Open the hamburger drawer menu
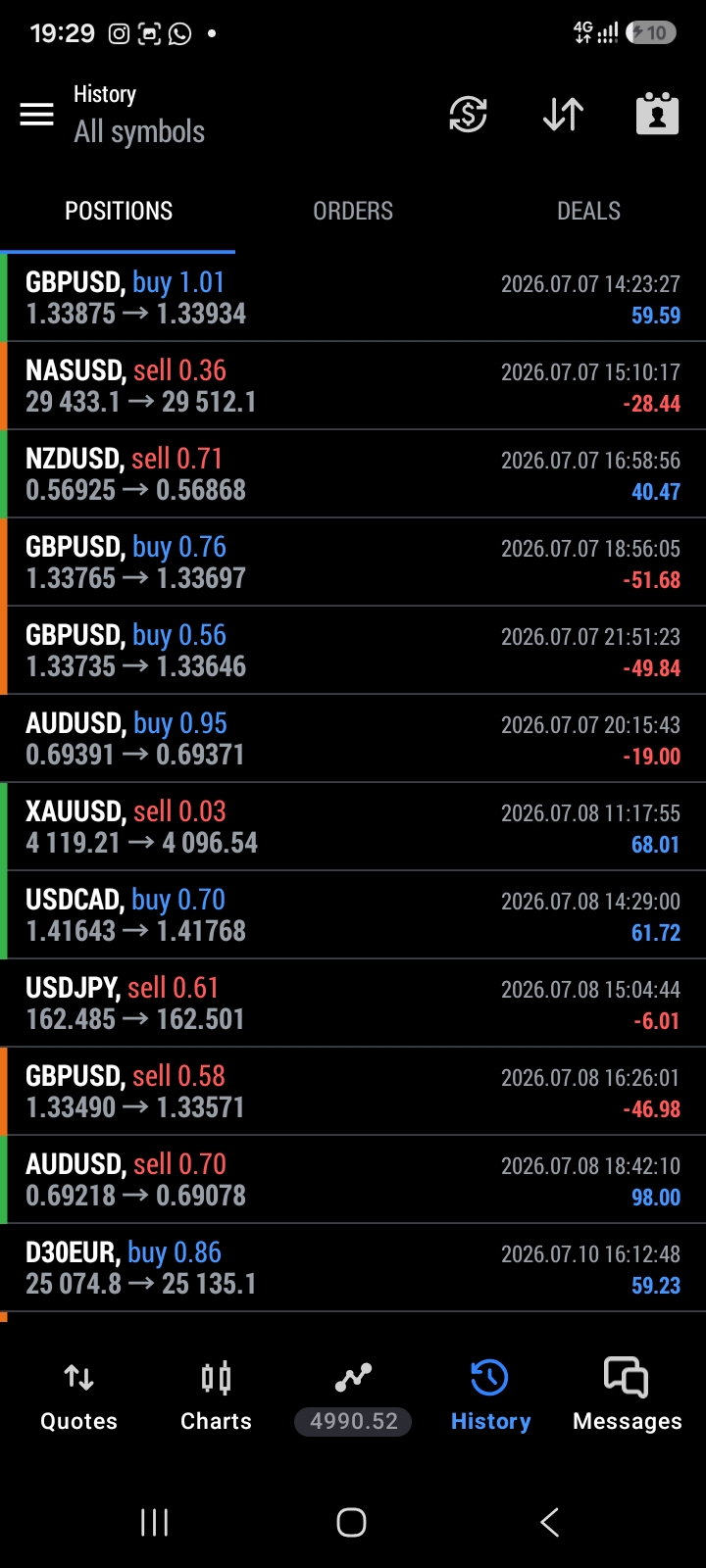This screenshot has height=1568, width=706. [x=37, y=115]
